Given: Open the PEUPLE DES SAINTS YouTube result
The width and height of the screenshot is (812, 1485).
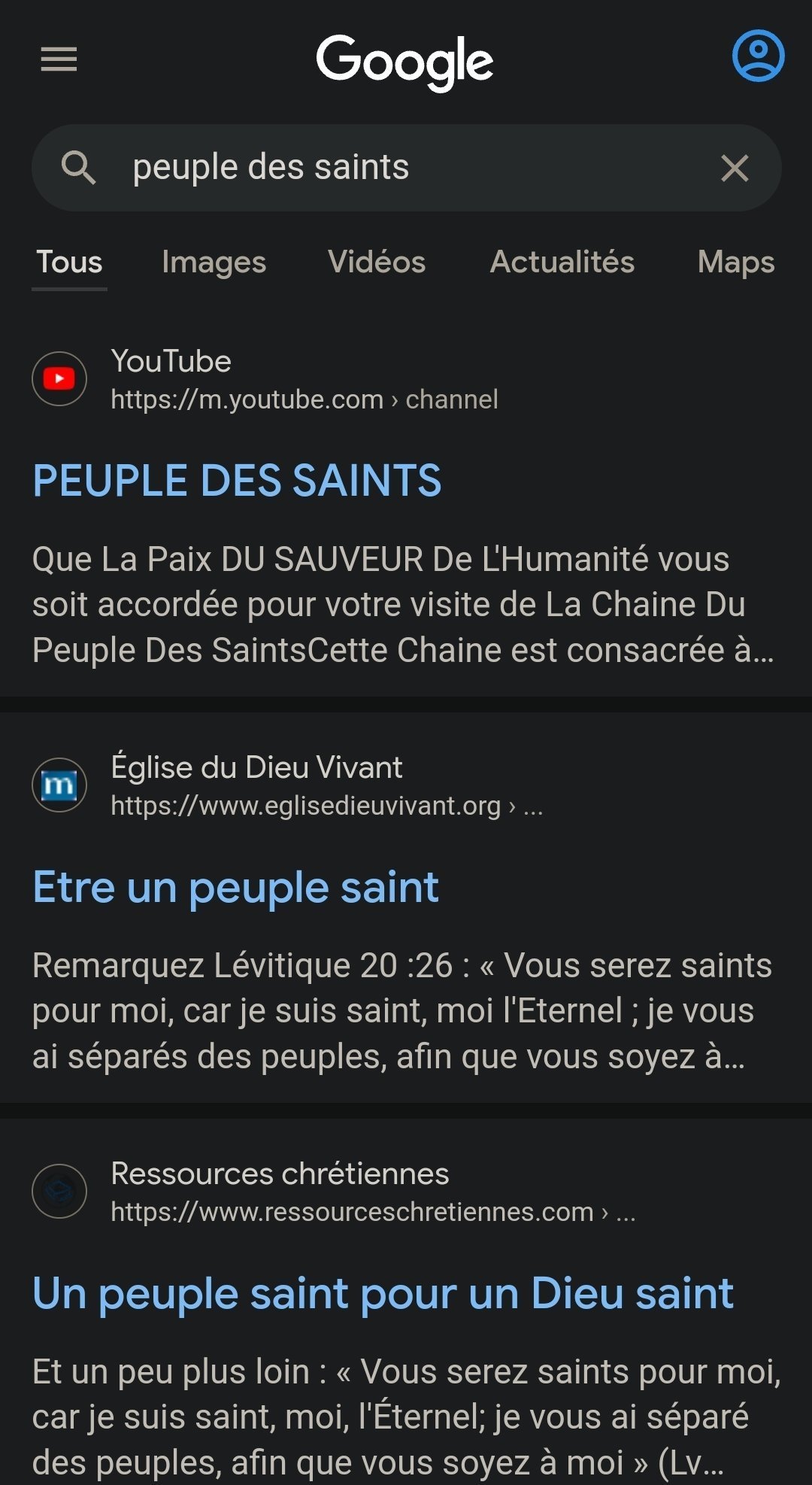Looking at the screenshot, I should coord(237,480).
